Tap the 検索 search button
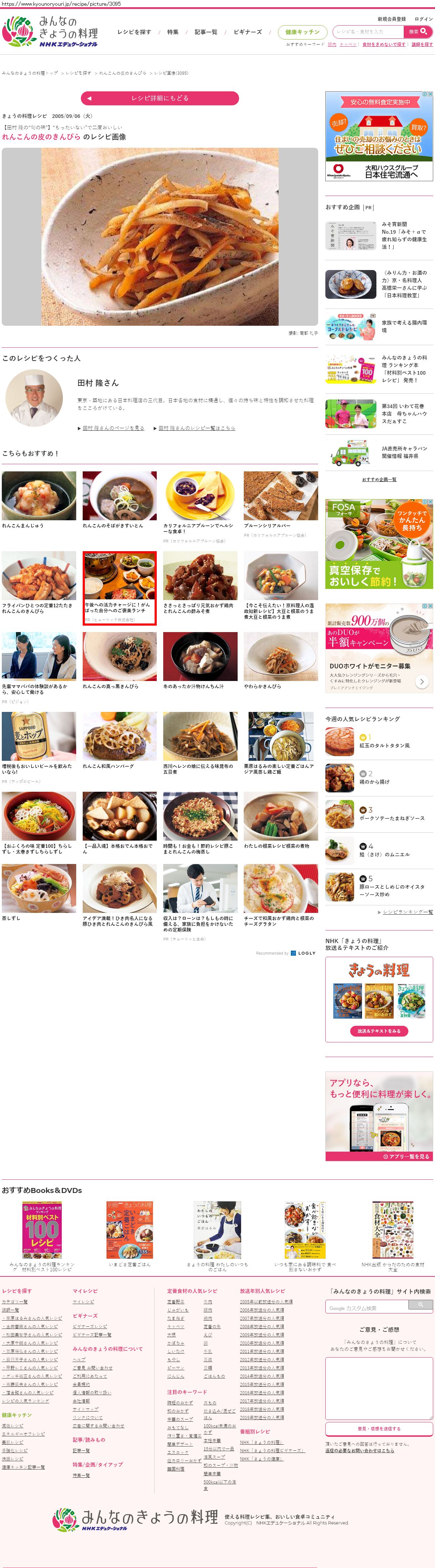435x1568 pixels. point(418,32)
